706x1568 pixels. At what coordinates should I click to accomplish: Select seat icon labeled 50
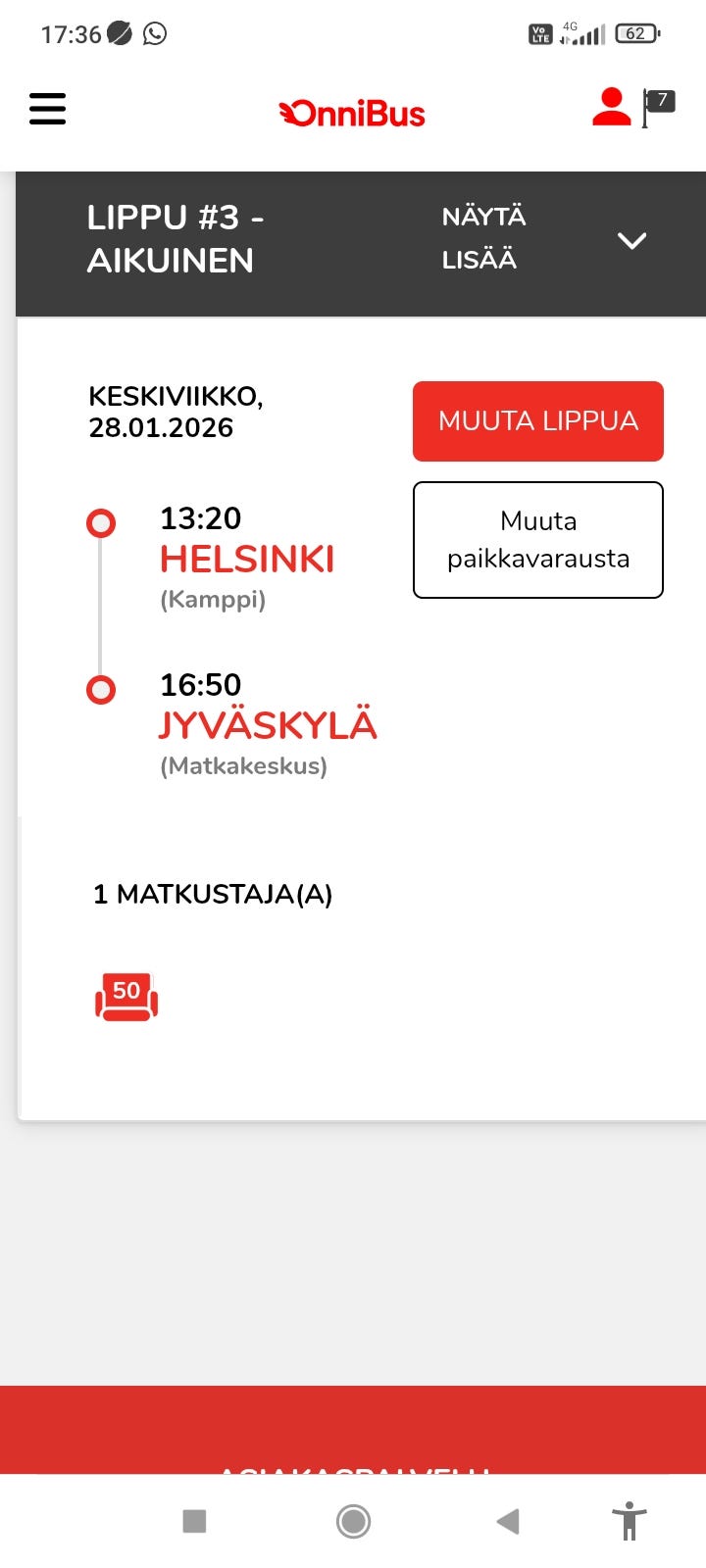[x=126, y=997]
